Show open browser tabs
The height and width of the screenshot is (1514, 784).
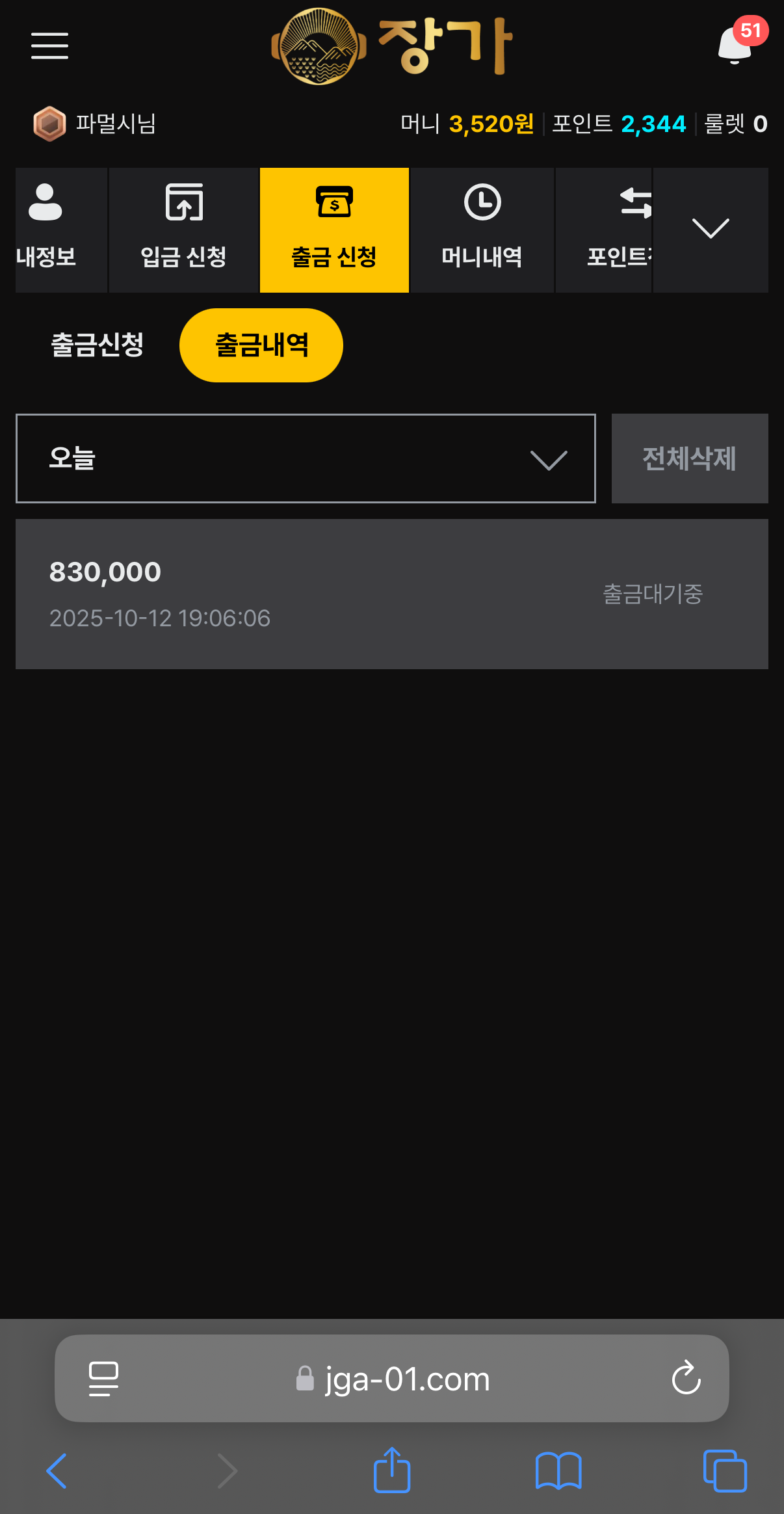click(x=725, y=1470)
